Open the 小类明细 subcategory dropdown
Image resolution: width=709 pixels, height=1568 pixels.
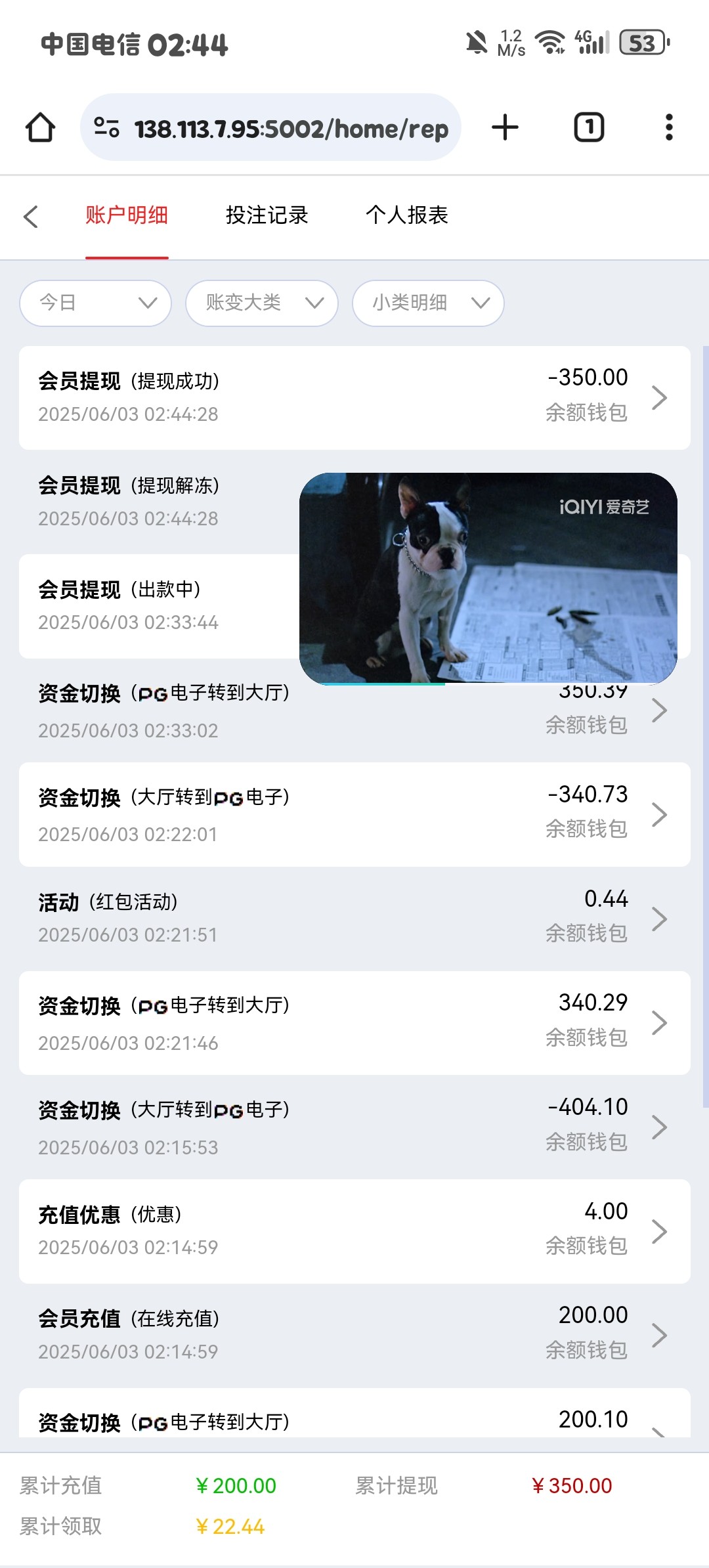[428, 303]
